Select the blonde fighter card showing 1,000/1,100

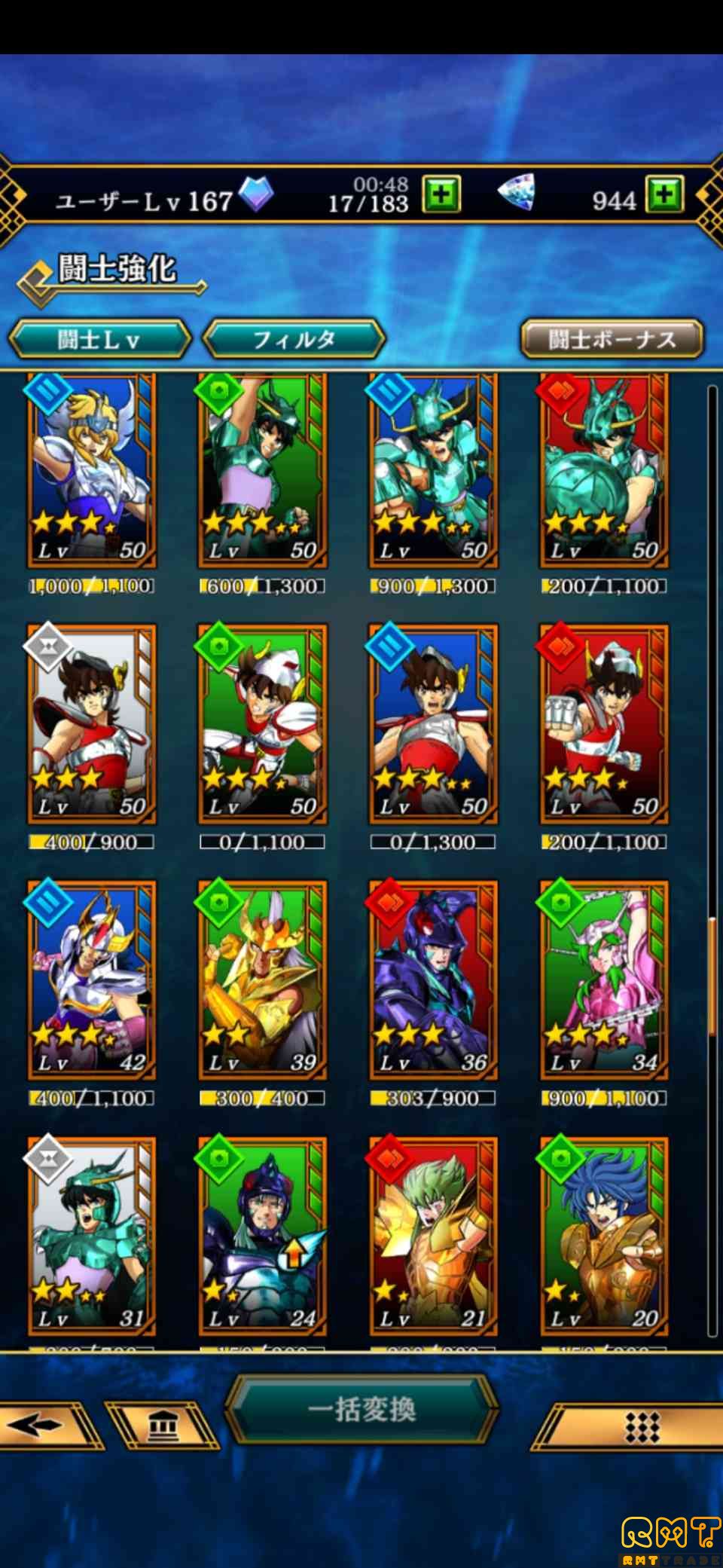(x=91, y=471)
